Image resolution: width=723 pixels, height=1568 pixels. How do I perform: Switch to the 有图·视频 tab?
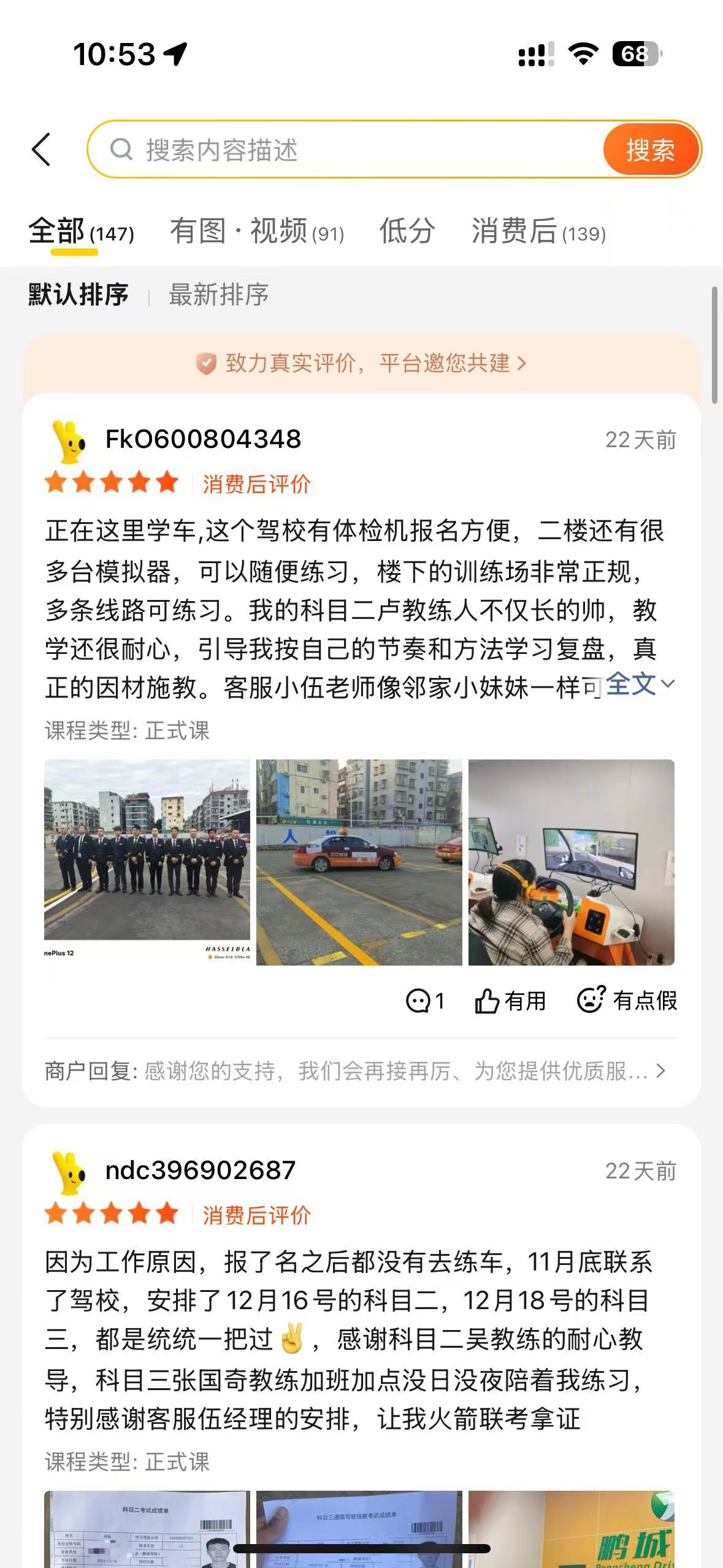point(257,232)
